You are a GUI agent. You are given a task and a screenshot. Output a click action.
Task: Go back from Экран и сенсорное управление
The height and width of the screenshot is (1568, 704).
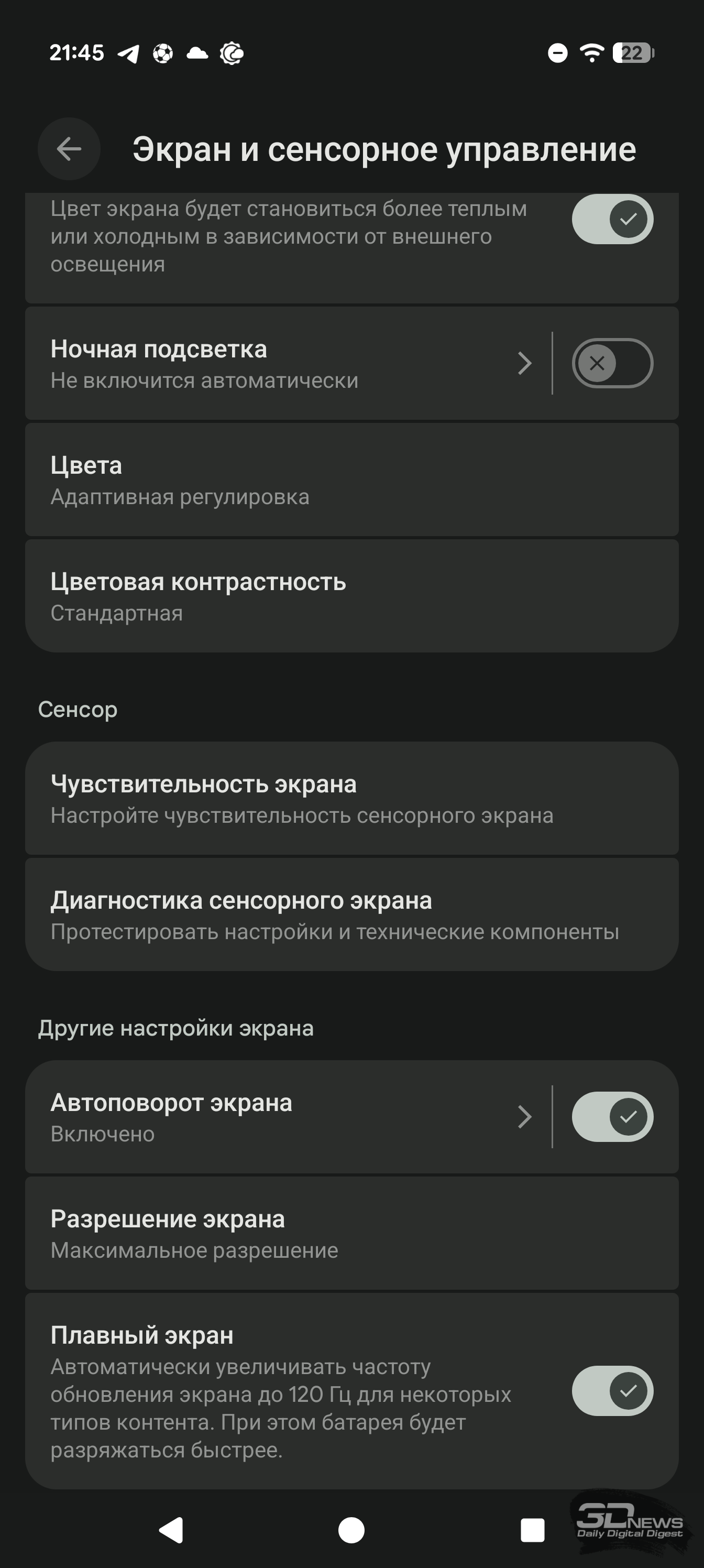[x=69, y=148]
